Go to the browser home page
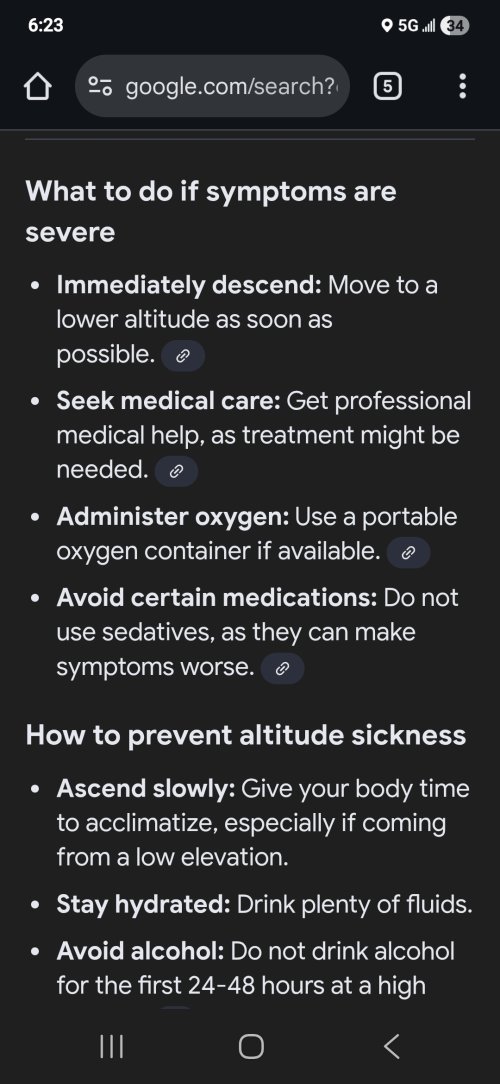The height and width of the screenshot is (1084, 500). tap(38, 86)
